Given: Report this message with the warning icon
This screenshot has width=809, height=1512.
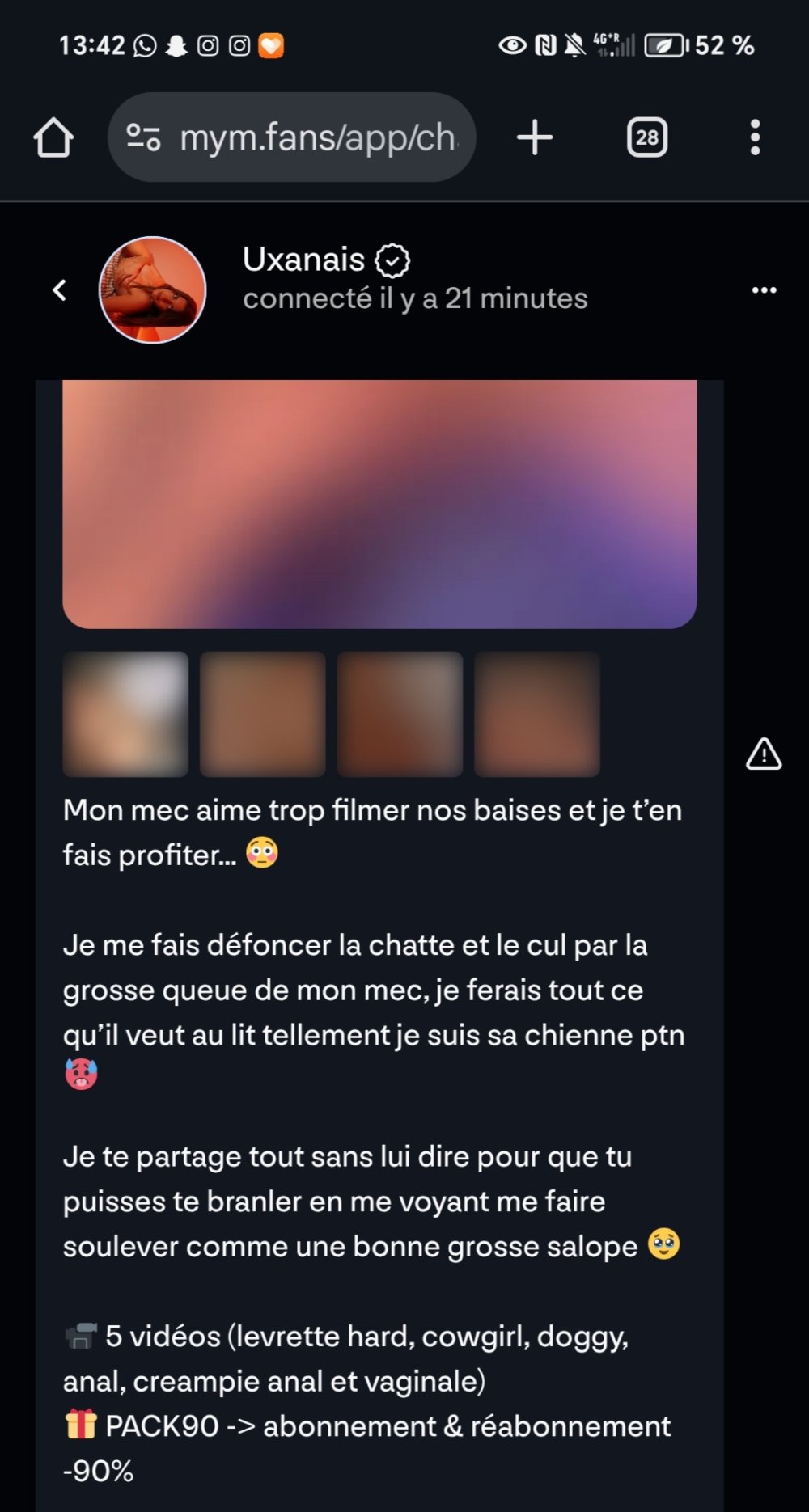Looking at the screenshot, I should [x=763, y=754].
